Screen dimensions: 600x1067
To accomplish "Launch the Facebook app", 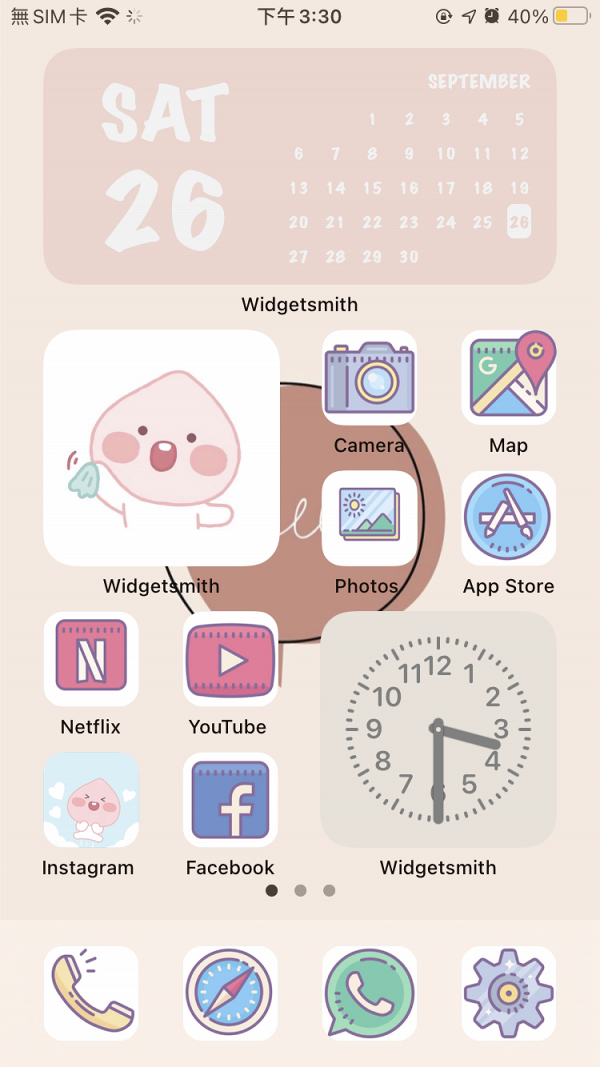I will tap(230, 799).
